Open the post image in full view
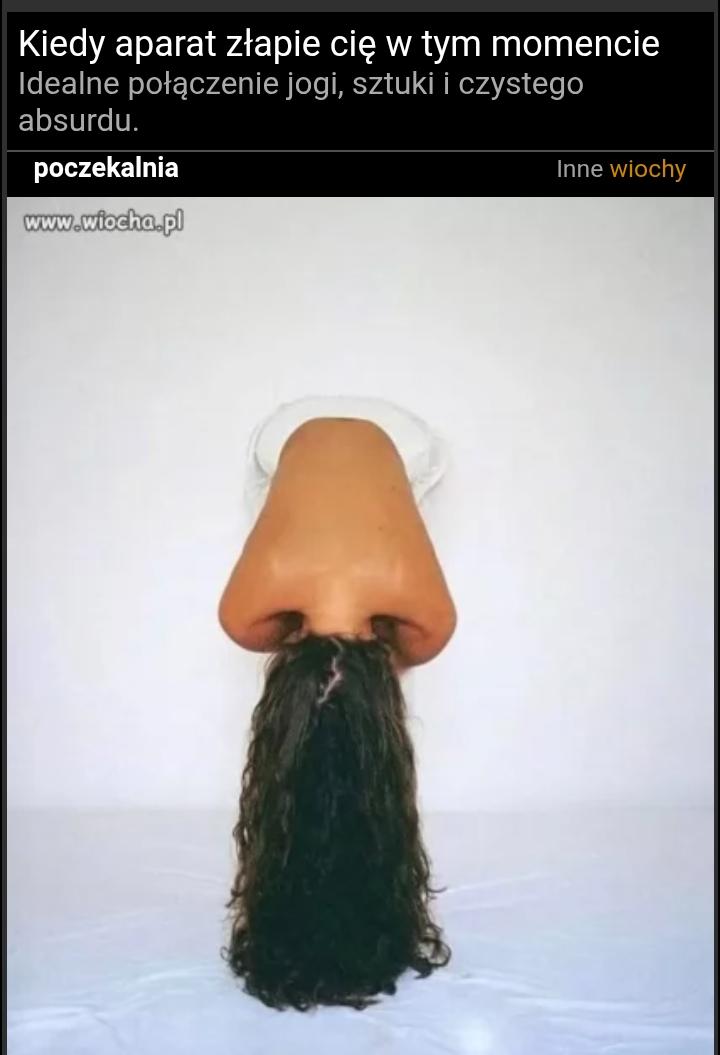This screenshot has width=720, height=1055. tap(360, 625)
